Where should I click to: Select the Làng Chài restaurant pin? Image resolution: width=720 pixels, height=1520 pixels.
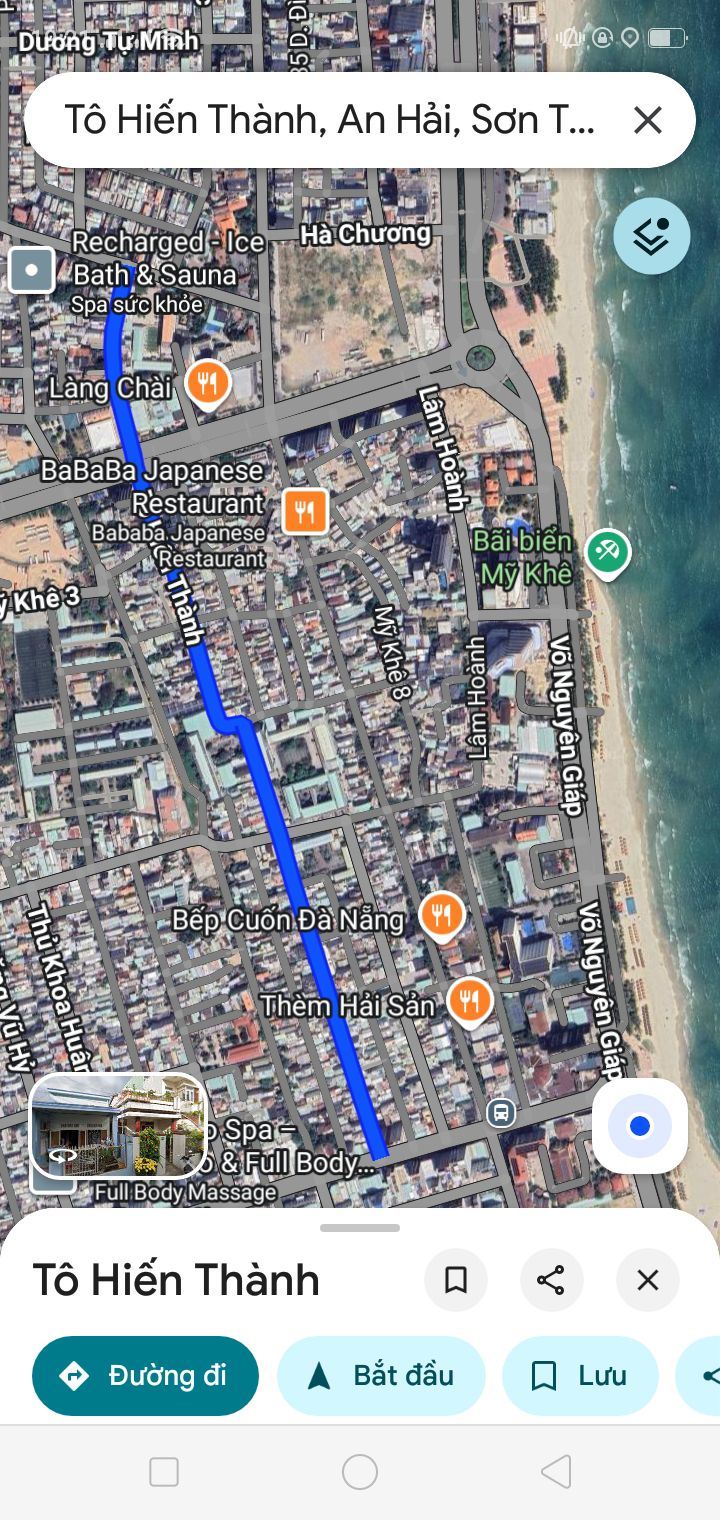(208, 383)
